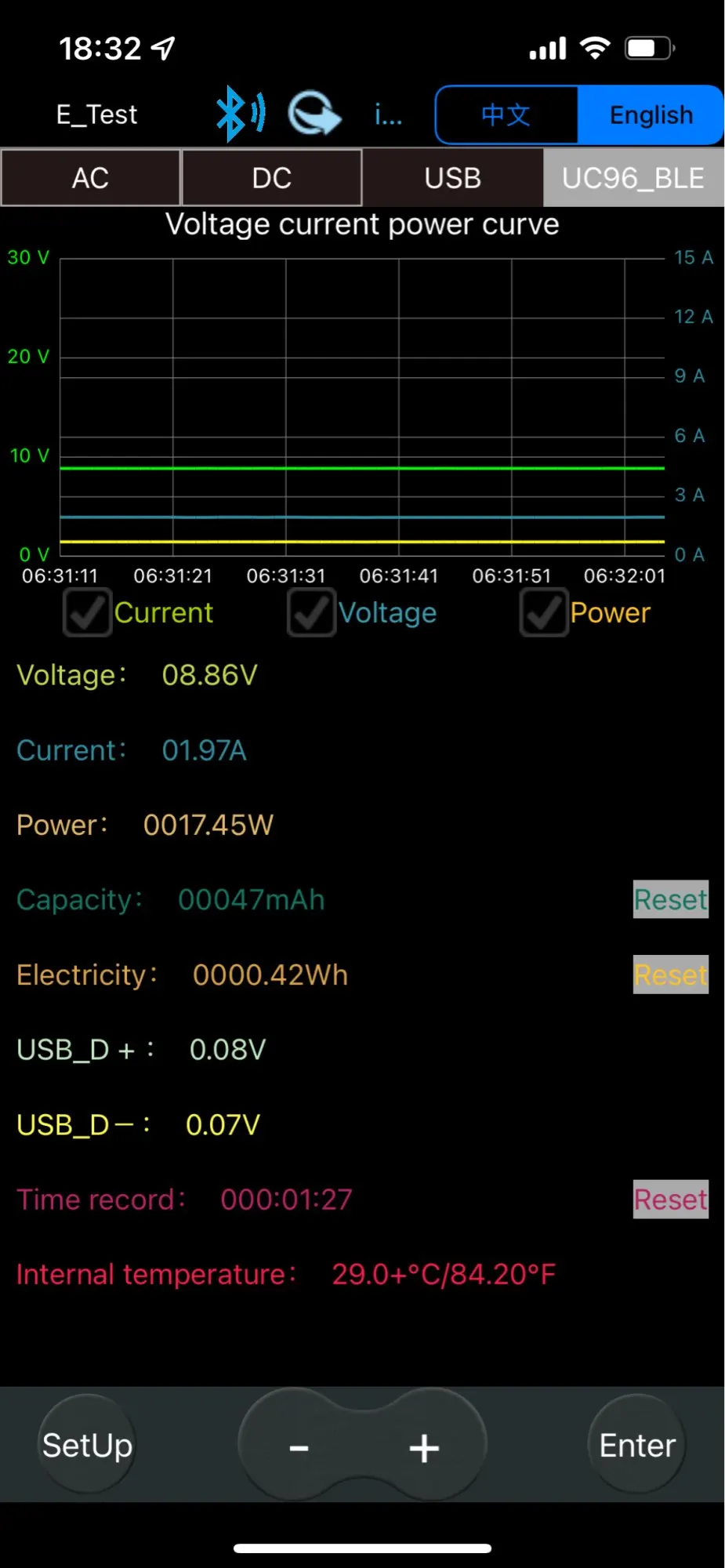
Task: Go to the USB tab
Action: (452, 178)
